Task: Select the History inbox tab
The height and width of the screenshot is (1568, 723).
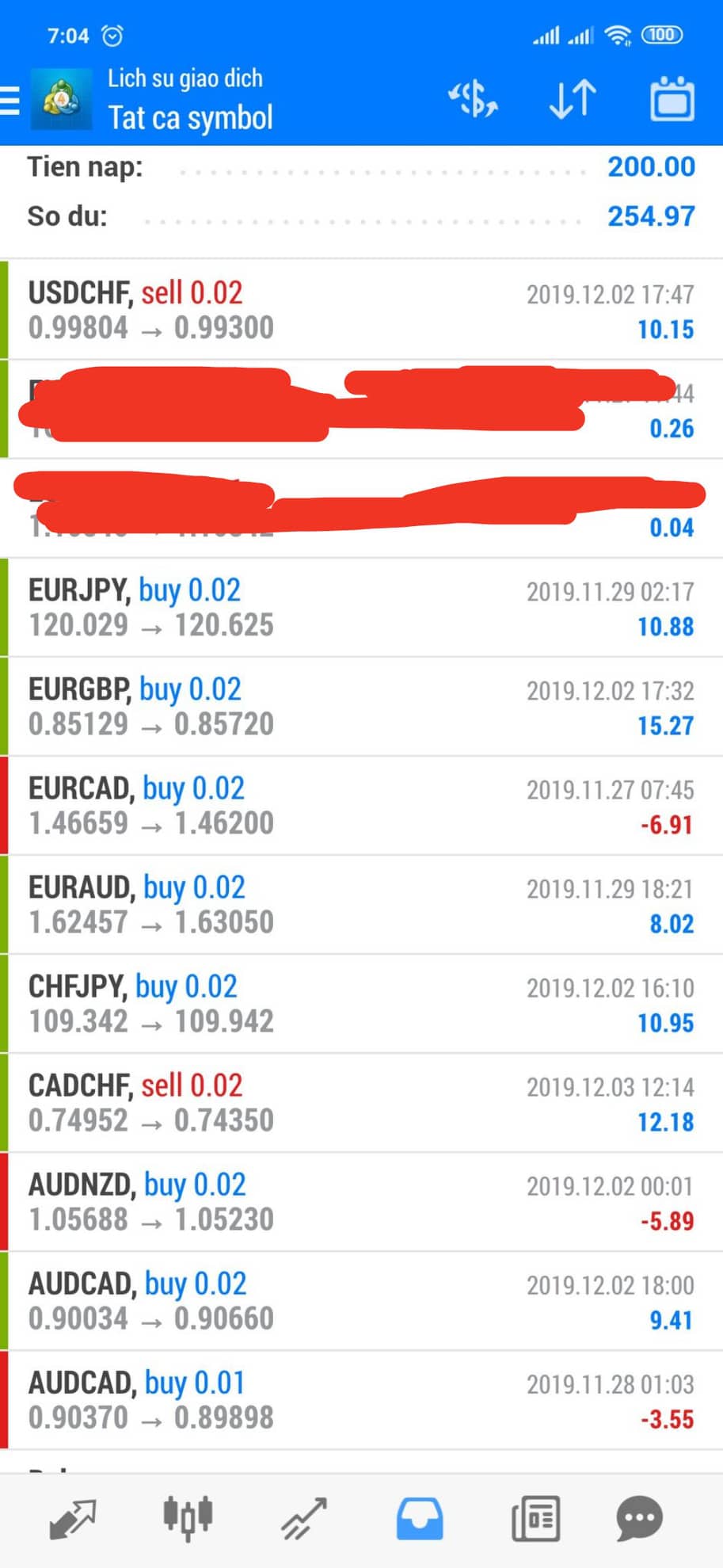Action: [x=419, y=1518]
